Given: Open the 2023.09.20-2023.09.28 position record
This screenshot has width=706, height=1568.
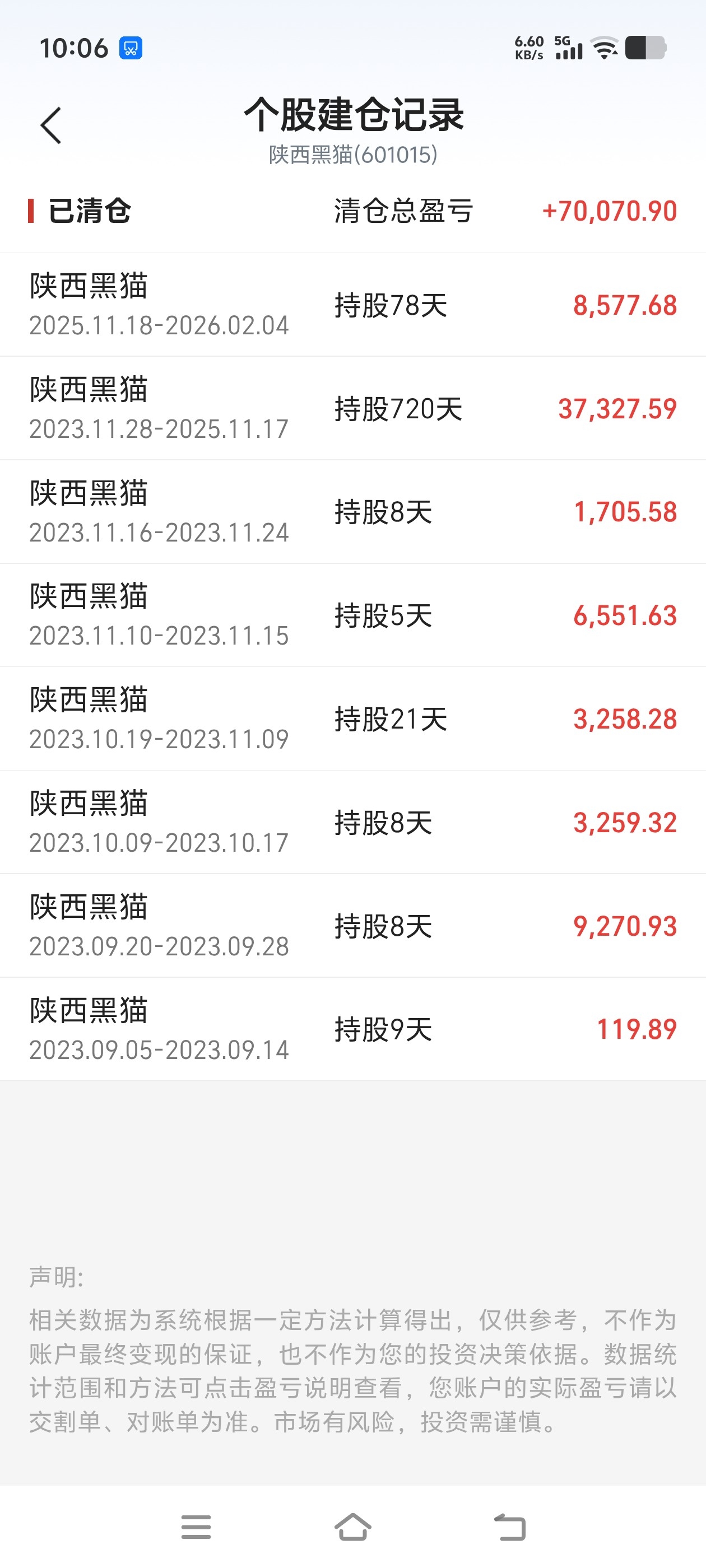Looking at the screenshot, I should point(352,926).
